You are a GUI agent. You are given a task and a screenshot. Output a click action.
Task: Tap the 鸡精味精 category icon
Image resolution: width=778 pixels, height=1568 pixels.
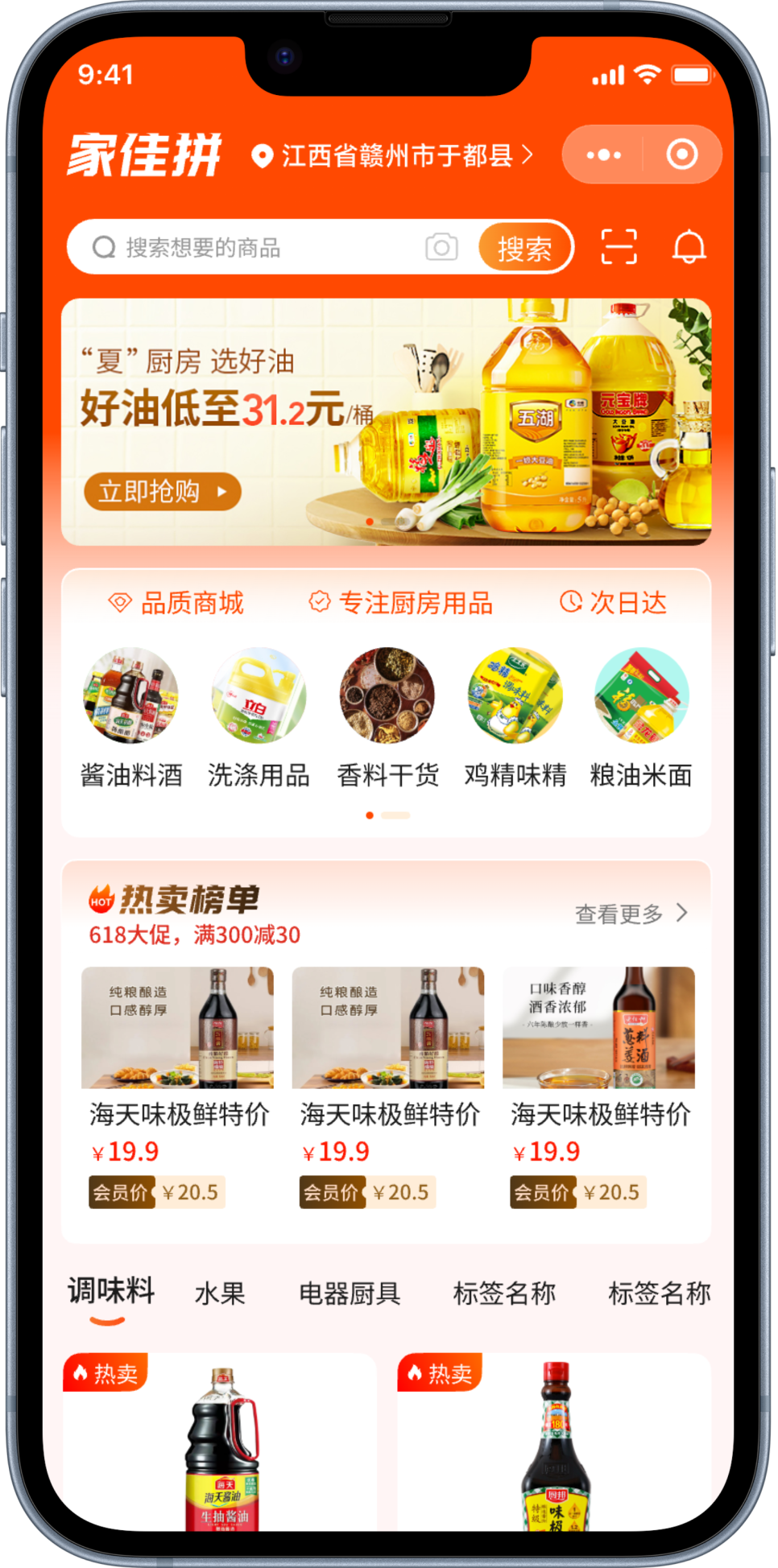pyautogui.click(x=514, y=697)
